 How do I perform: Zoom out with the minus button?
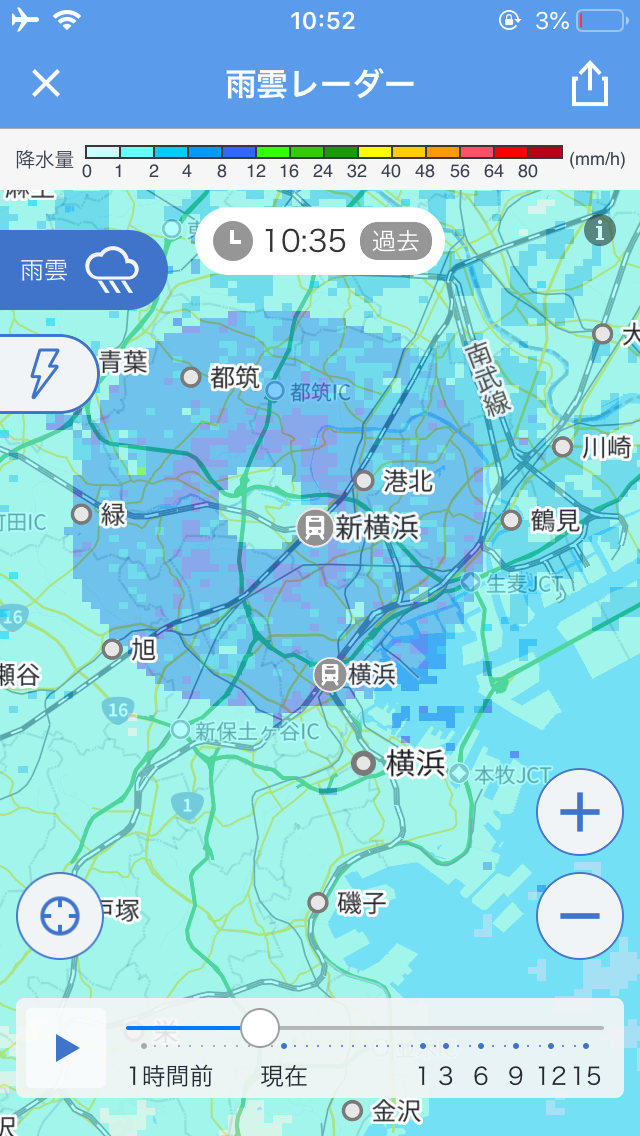tap(580, 916)
